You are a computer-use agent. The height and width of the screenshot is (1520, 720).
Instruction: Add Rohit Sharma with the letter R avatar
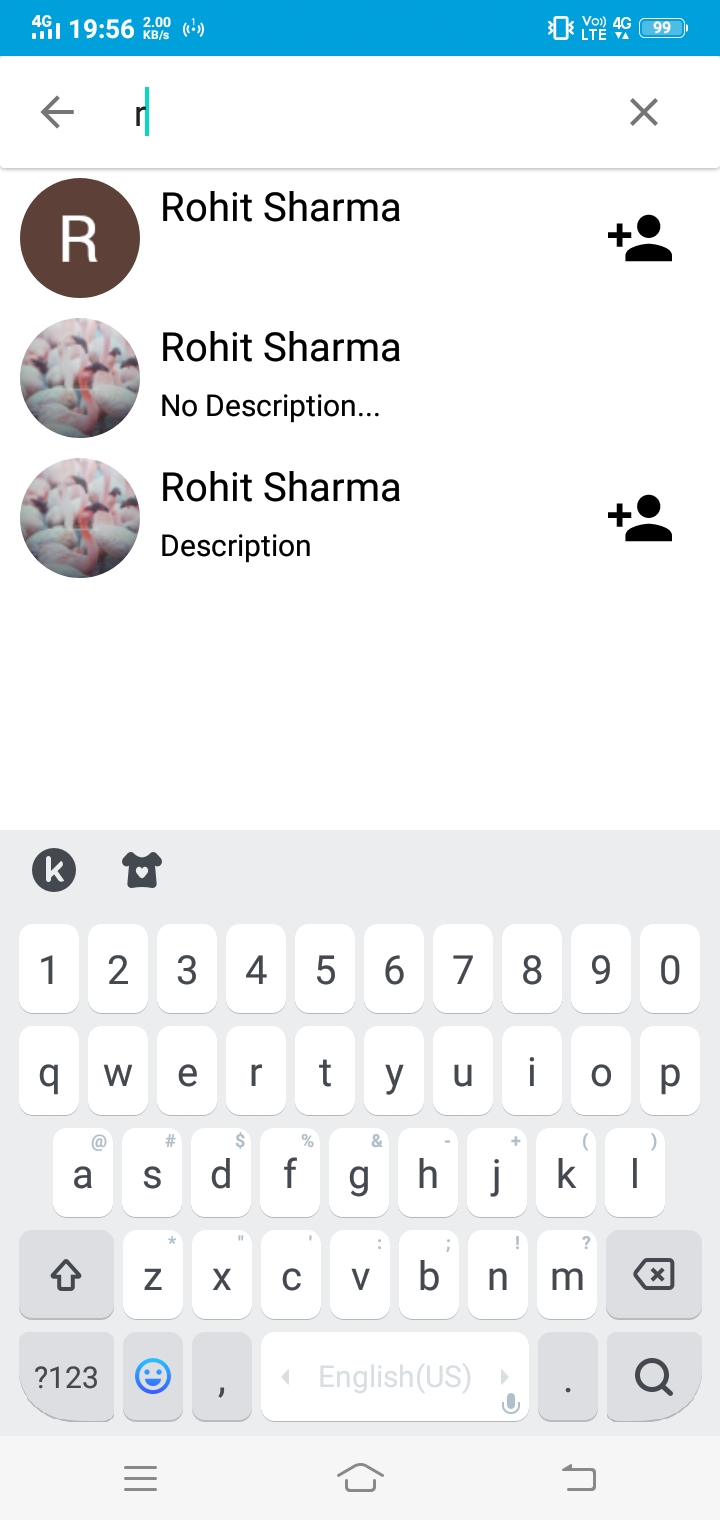[x=640, y=238]
